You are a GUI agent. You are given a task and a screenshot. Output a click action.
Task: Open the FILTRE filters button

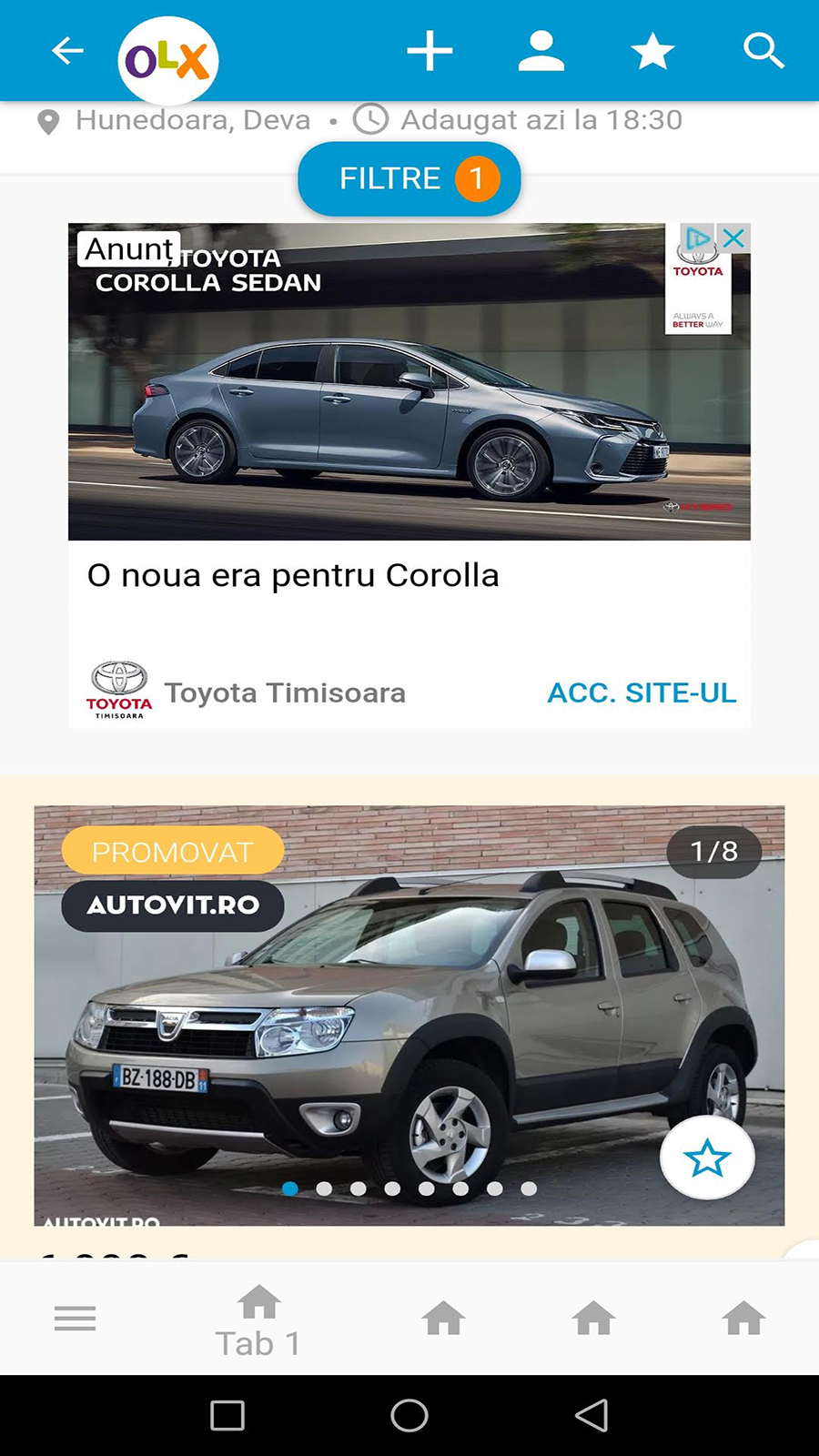click(409, 178)
